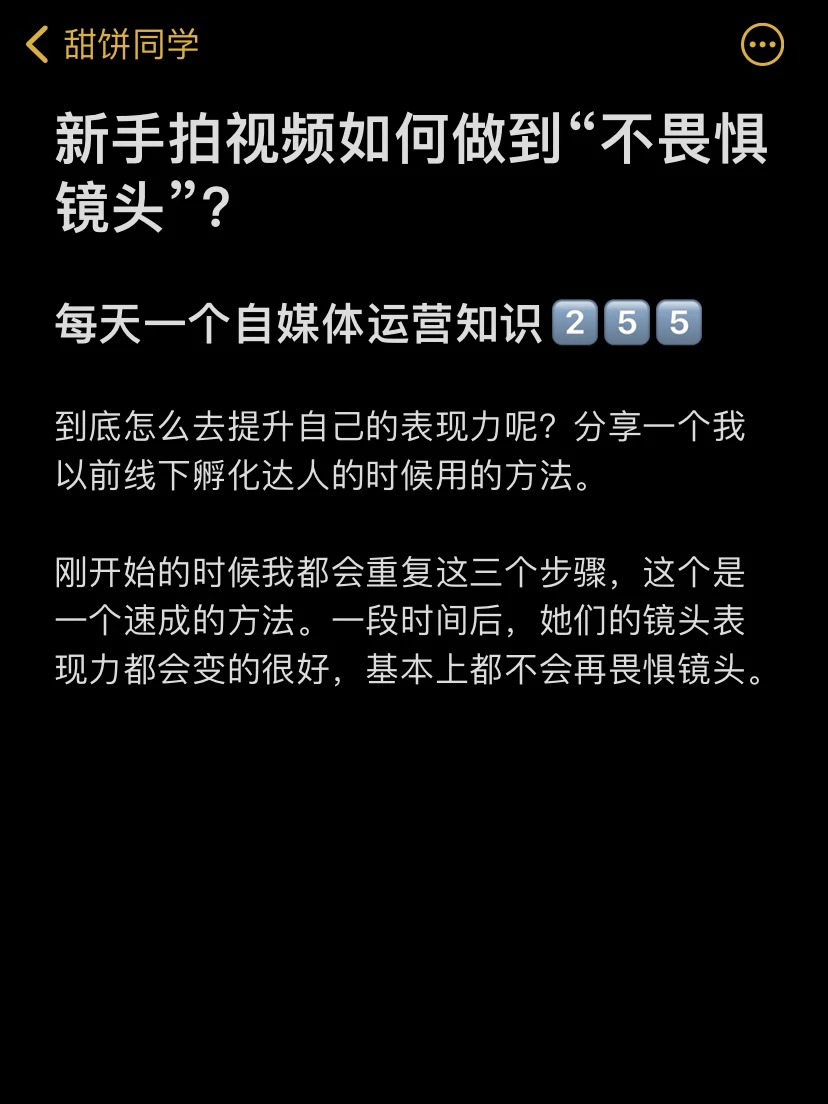Tap the first "5" keycap emoji badge

627,321
